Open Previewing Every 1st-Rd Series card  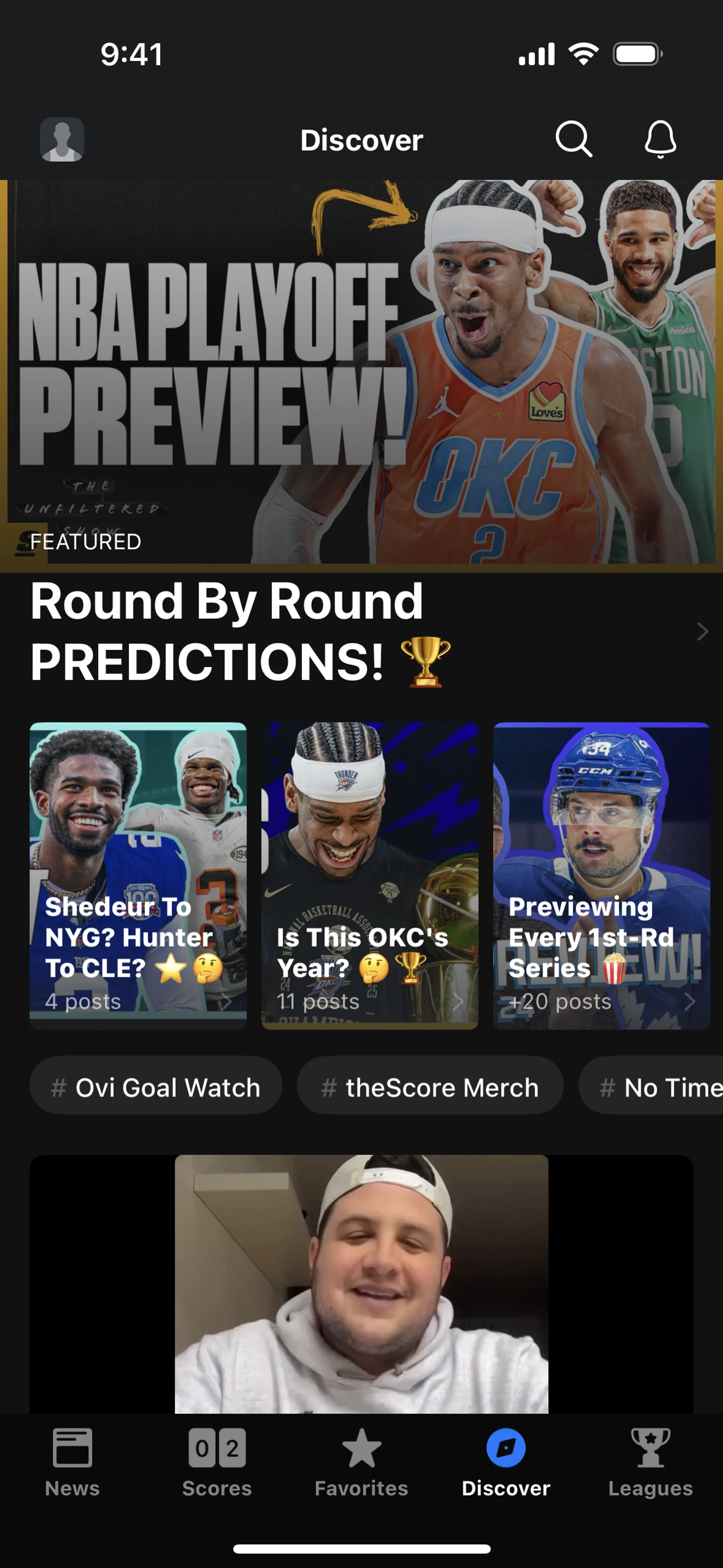click(601, 875)
